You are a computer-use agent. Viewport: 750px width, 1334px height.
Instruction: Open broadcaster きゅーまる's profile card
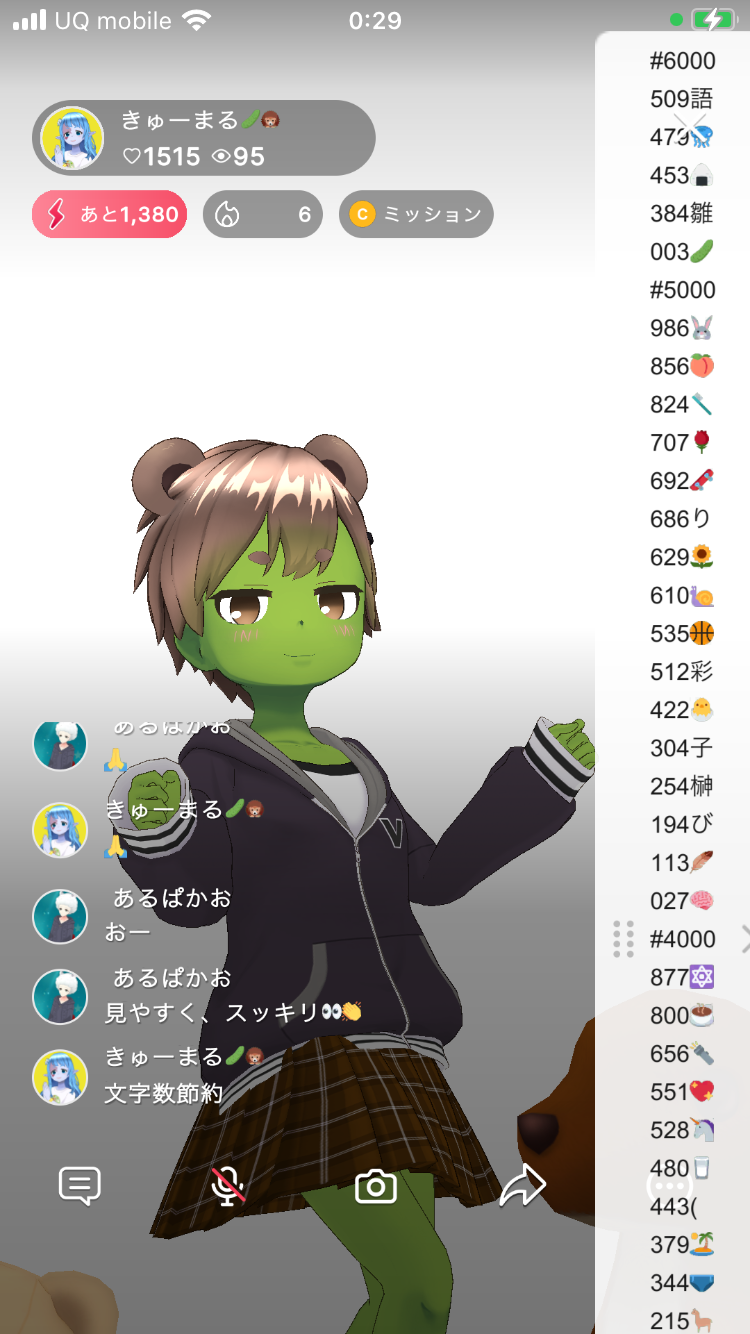204,138
